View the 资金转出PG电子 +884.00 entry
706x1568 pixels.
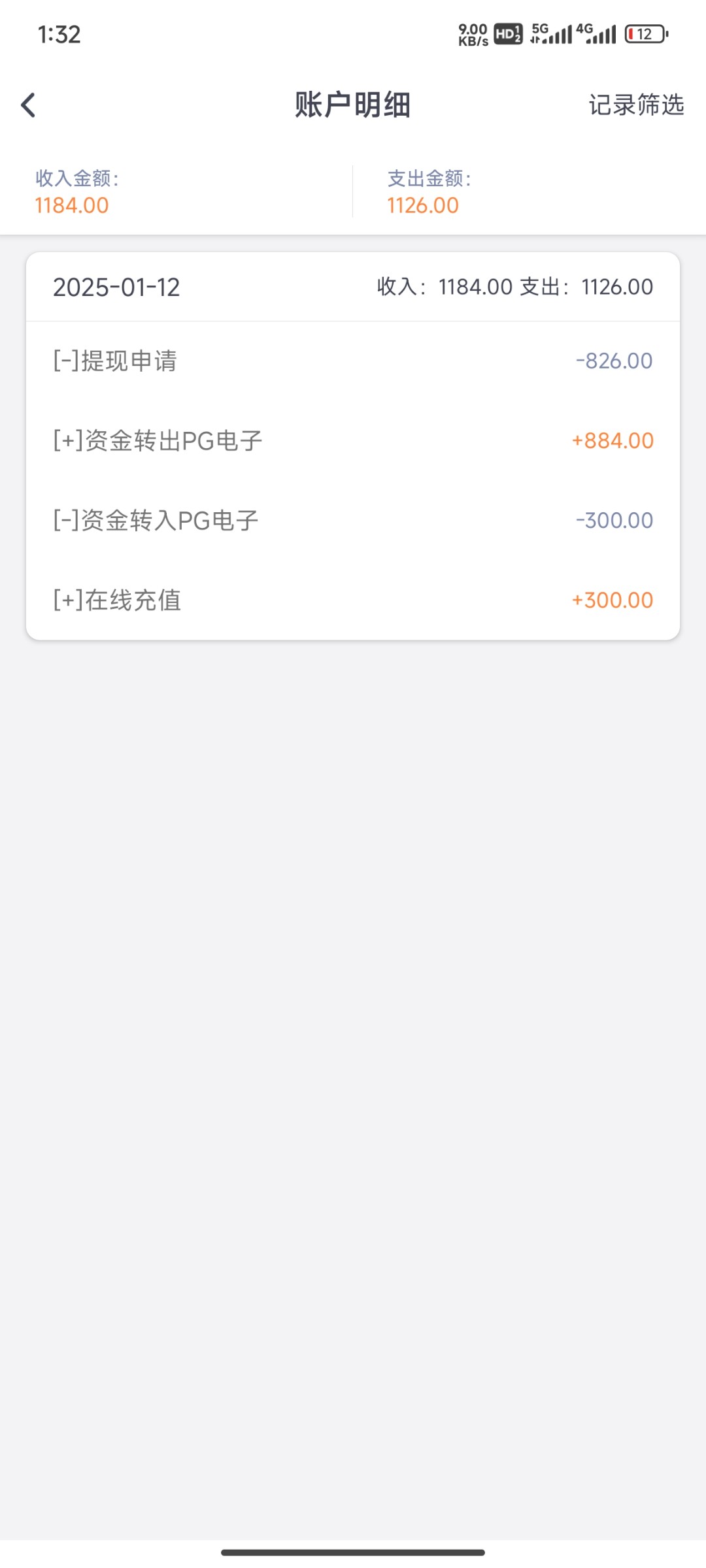click(353, 441)
